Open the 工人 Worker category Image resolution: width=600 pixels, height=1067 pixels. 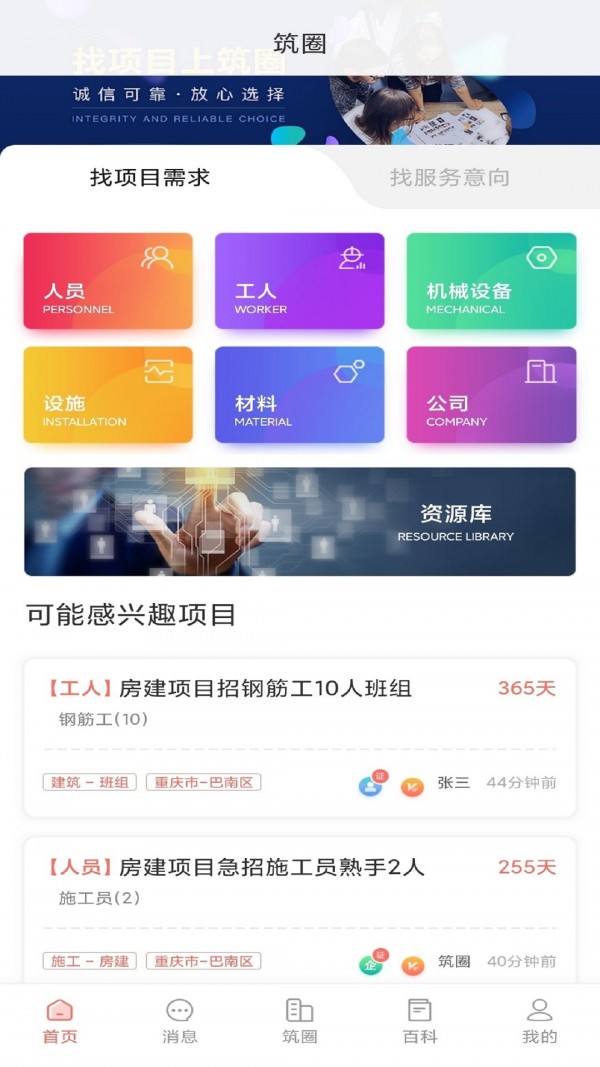[x=299, y=281]
